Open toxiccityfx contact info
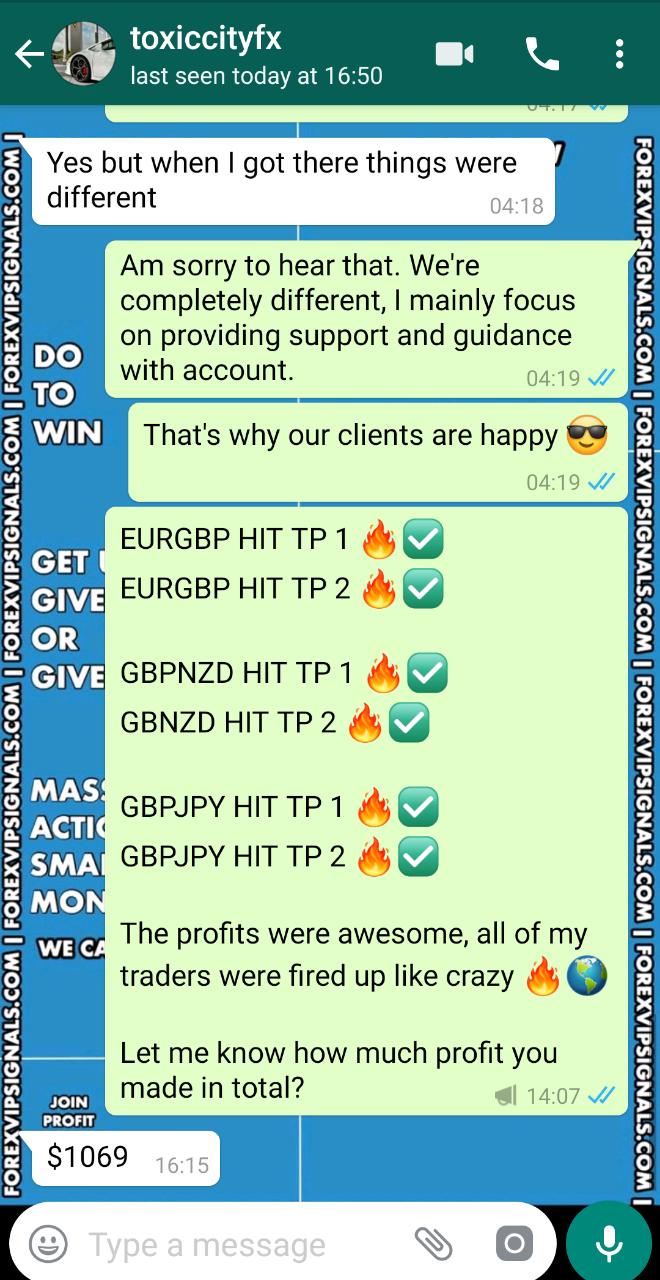The height and width of the screenshot is (1280, 660). (255, 54)
